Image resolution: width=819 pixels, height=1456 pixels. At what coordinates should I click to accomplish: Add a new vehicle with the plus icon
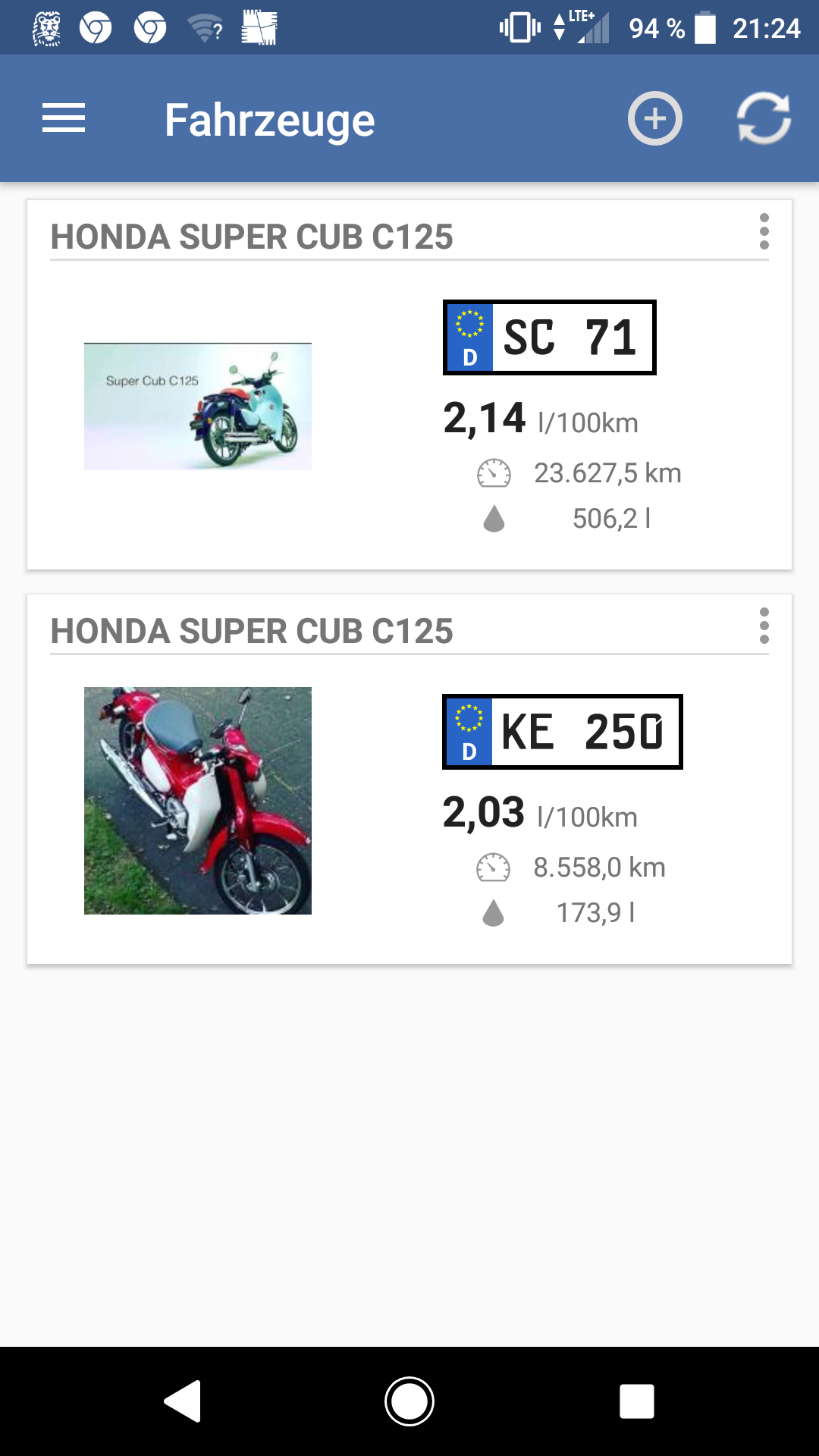[654, 118]
